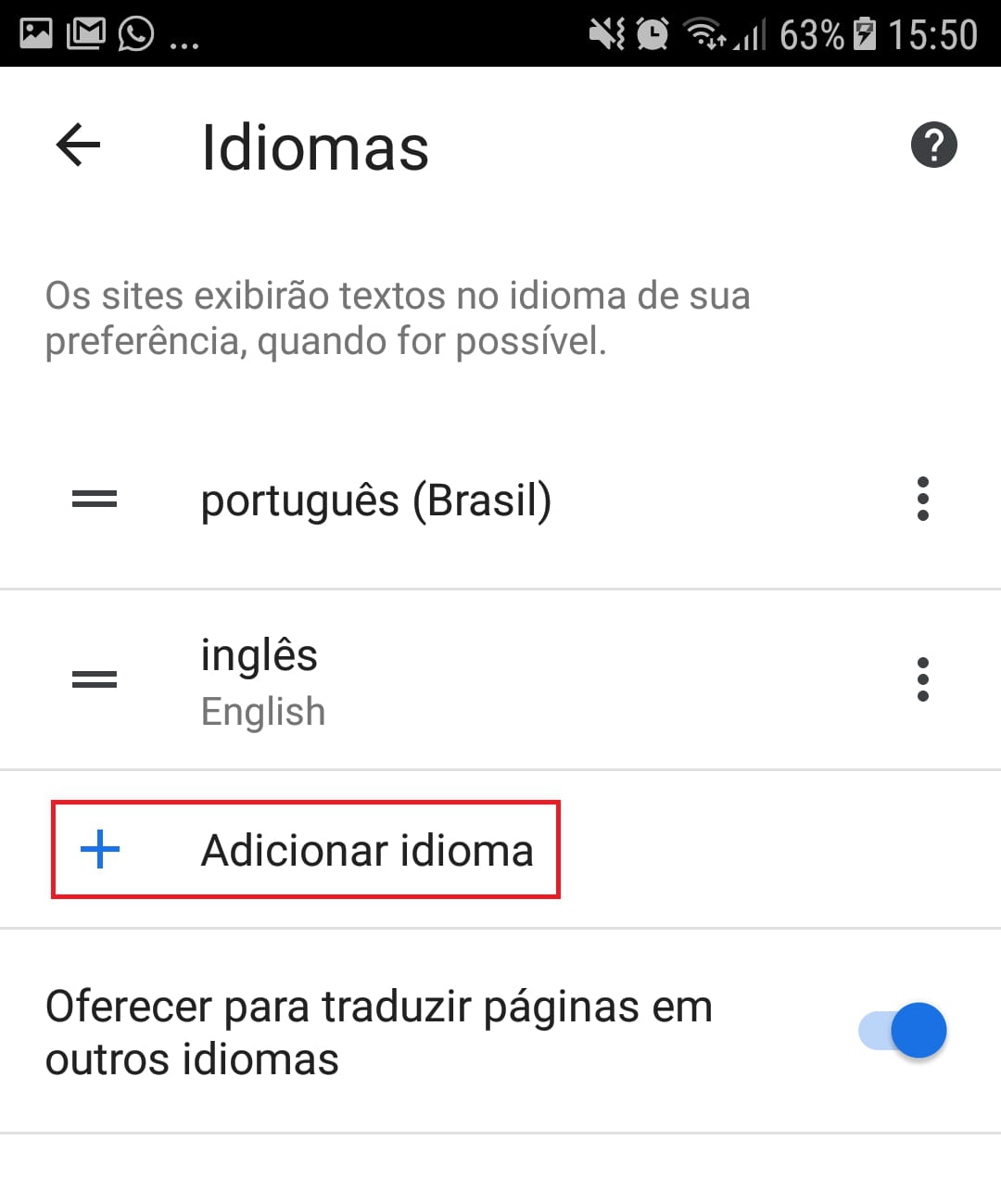Open the help question mark icon

[x=933, y=146]
